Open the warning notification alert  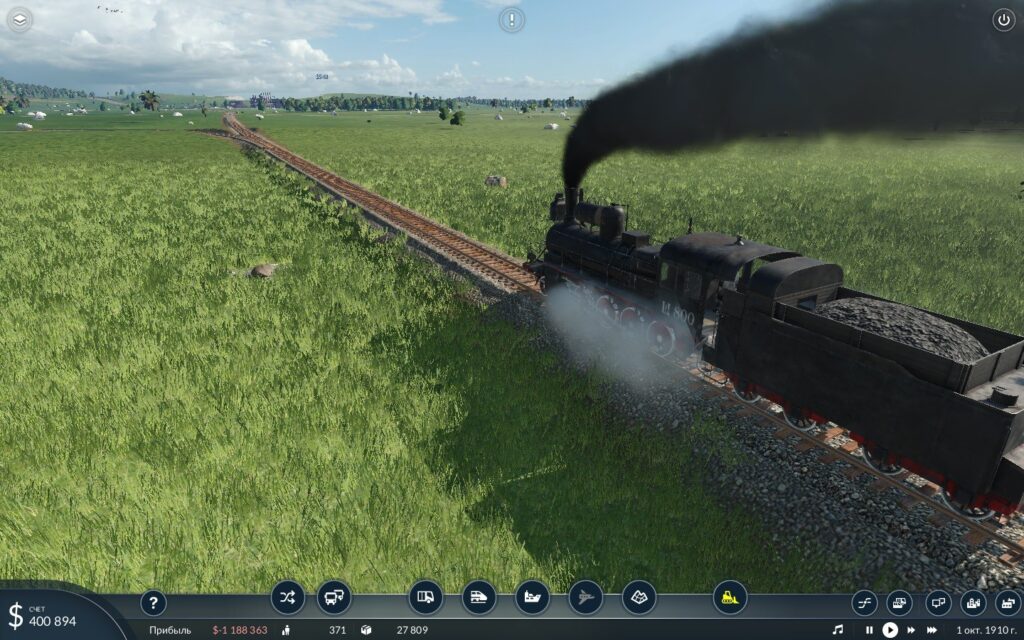point(512,20)
